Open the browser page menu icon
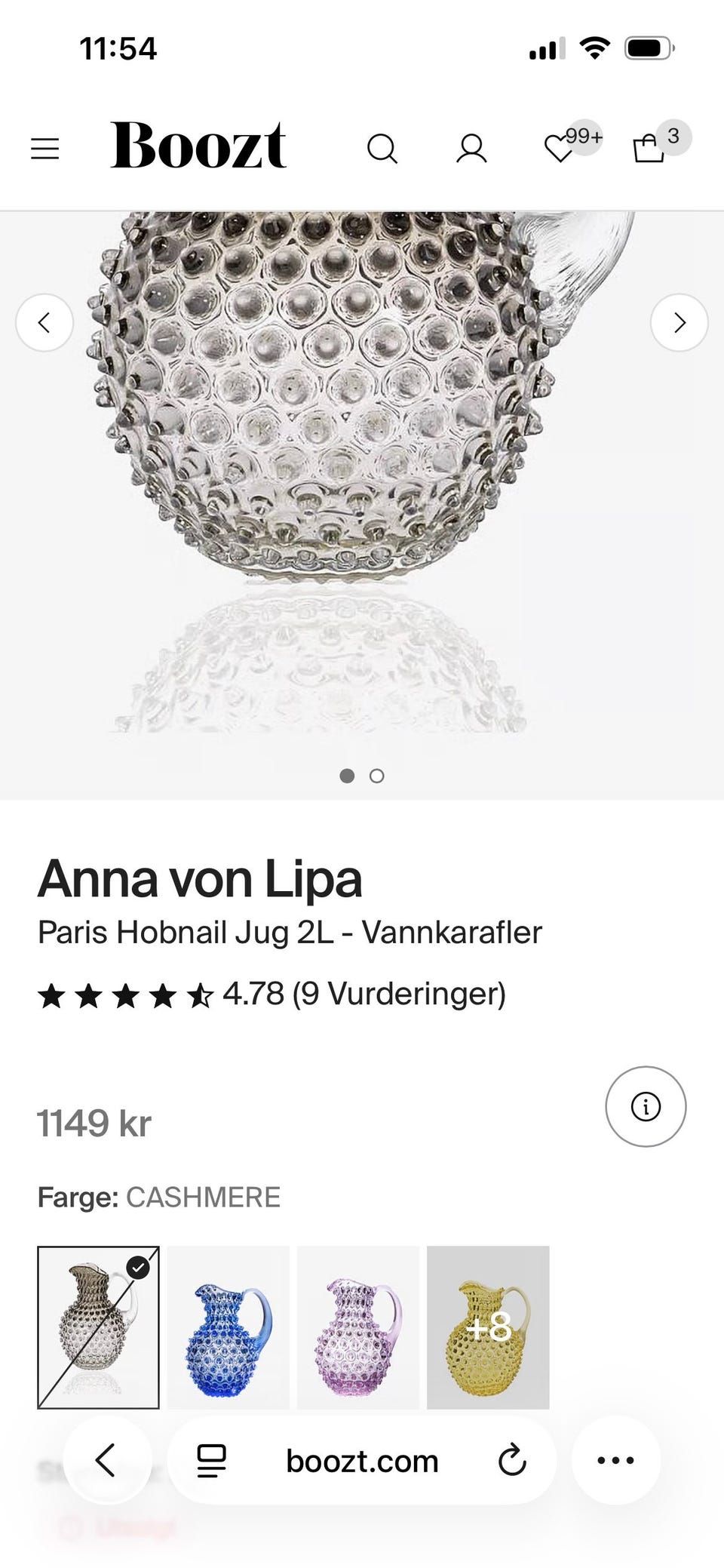Screen dimensions: 724x1568 tap(211, 1461)
